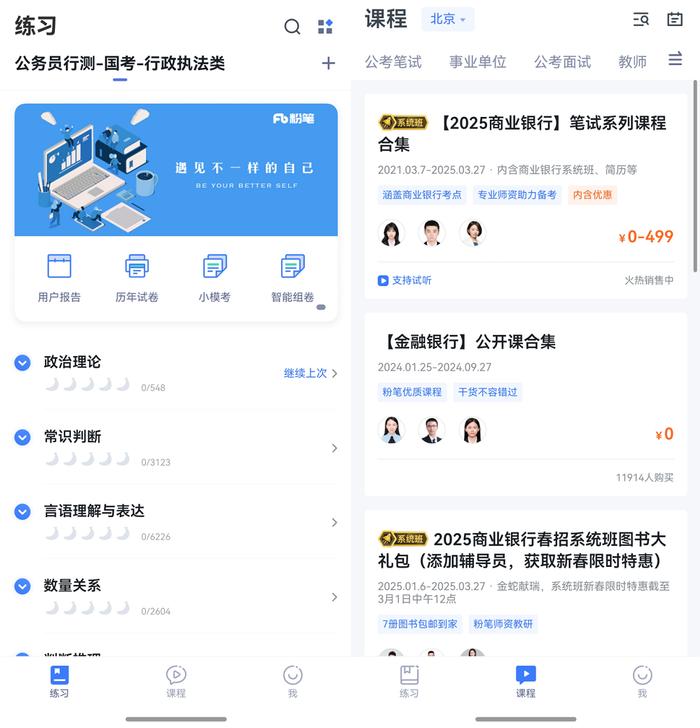Open the course search filter icon
The height and width of the screenshot is (728, 700).
pos(641,19)
